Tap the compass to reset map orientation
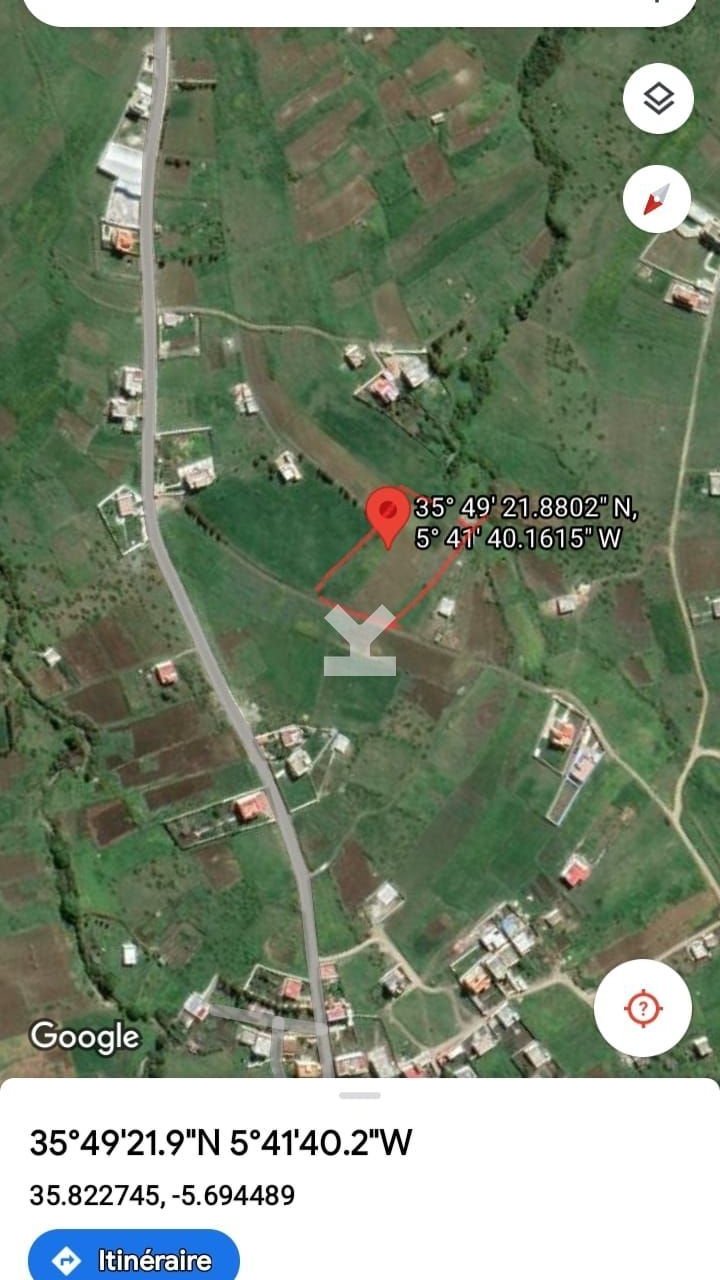The width and height of the screenshot is (720, 1280). click(x=656, y=200)
